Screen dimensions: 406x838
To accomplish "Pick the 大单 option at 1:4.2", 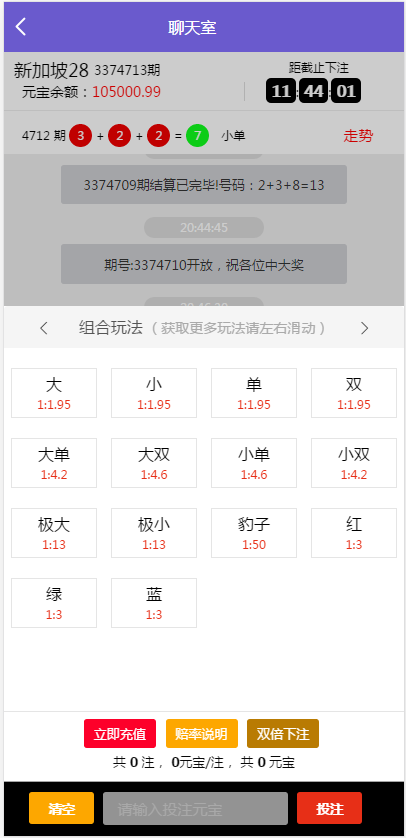I will point(54,463).
